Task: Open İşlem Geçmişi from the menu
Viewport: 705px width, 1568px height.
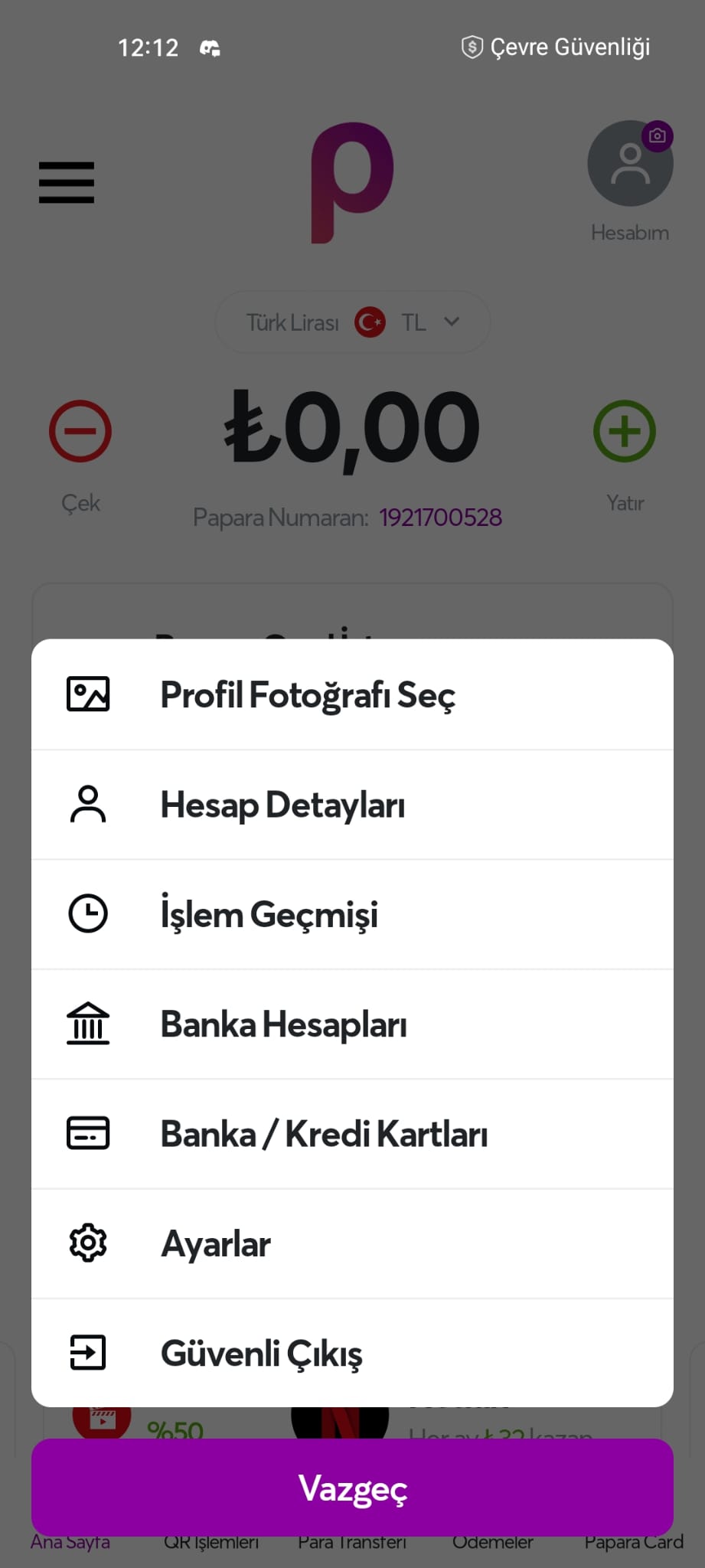Action: tap(269, 913)
